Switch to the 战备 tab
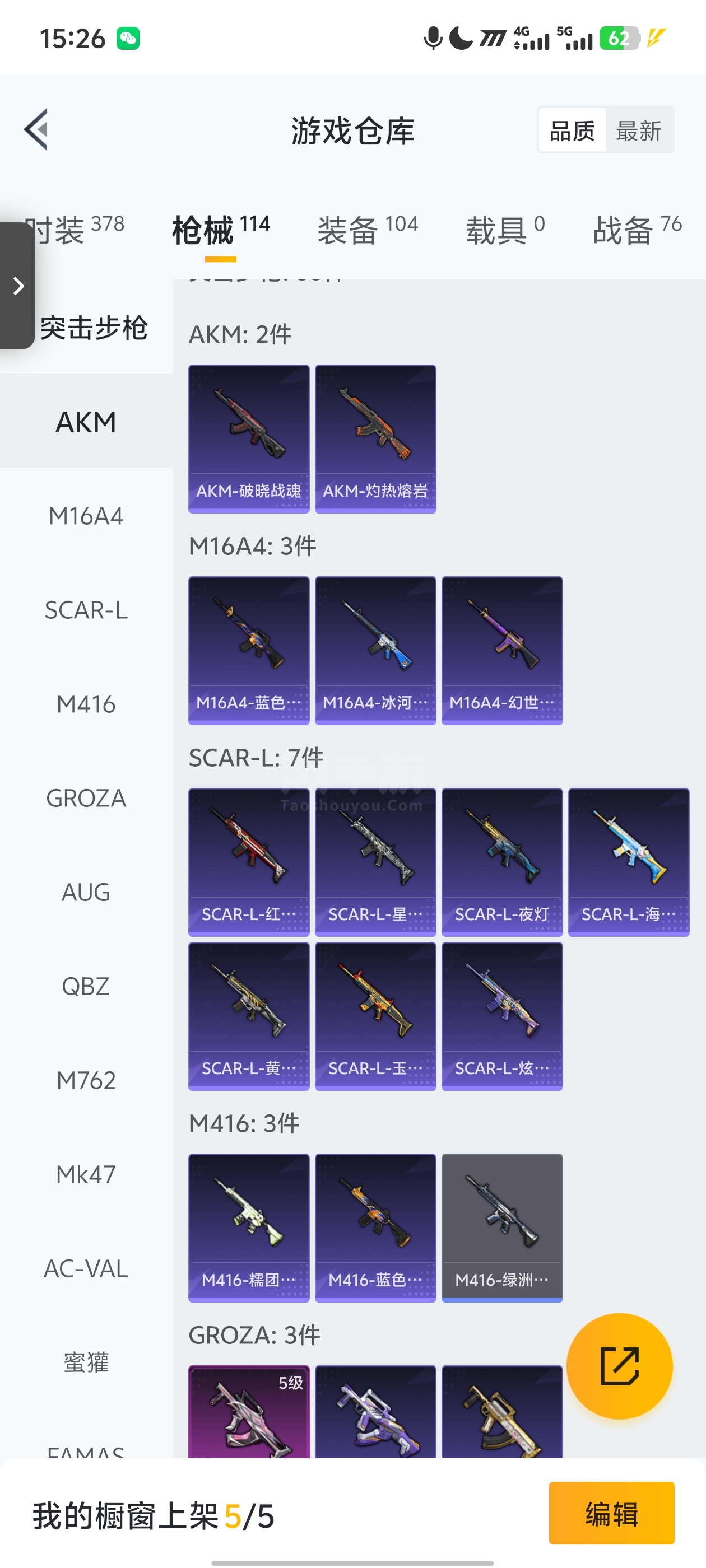 pyautogui.click(x=637, y=230)
